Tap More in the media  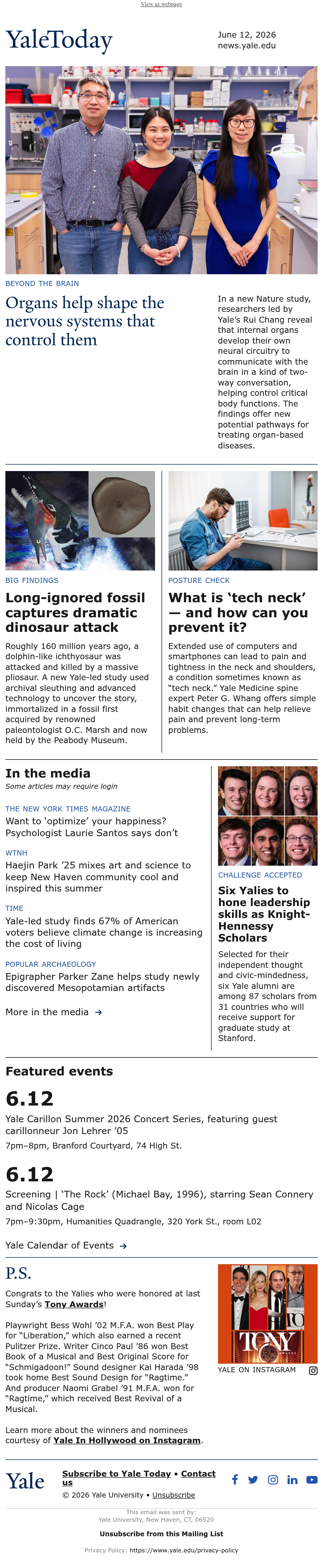click(x=54, y=1012)
